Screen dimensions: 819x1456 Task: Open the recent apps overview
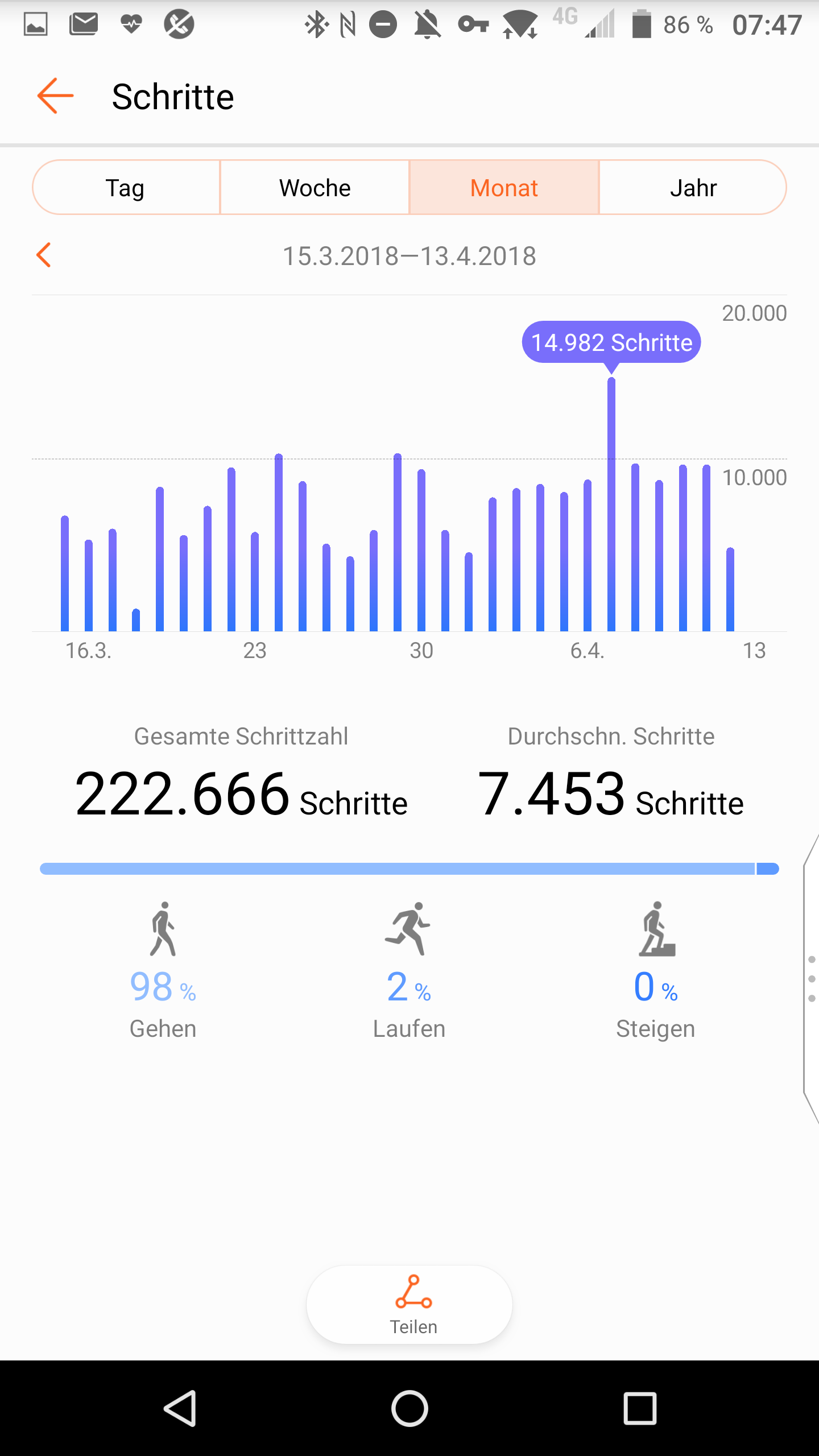pos(640,1408)
